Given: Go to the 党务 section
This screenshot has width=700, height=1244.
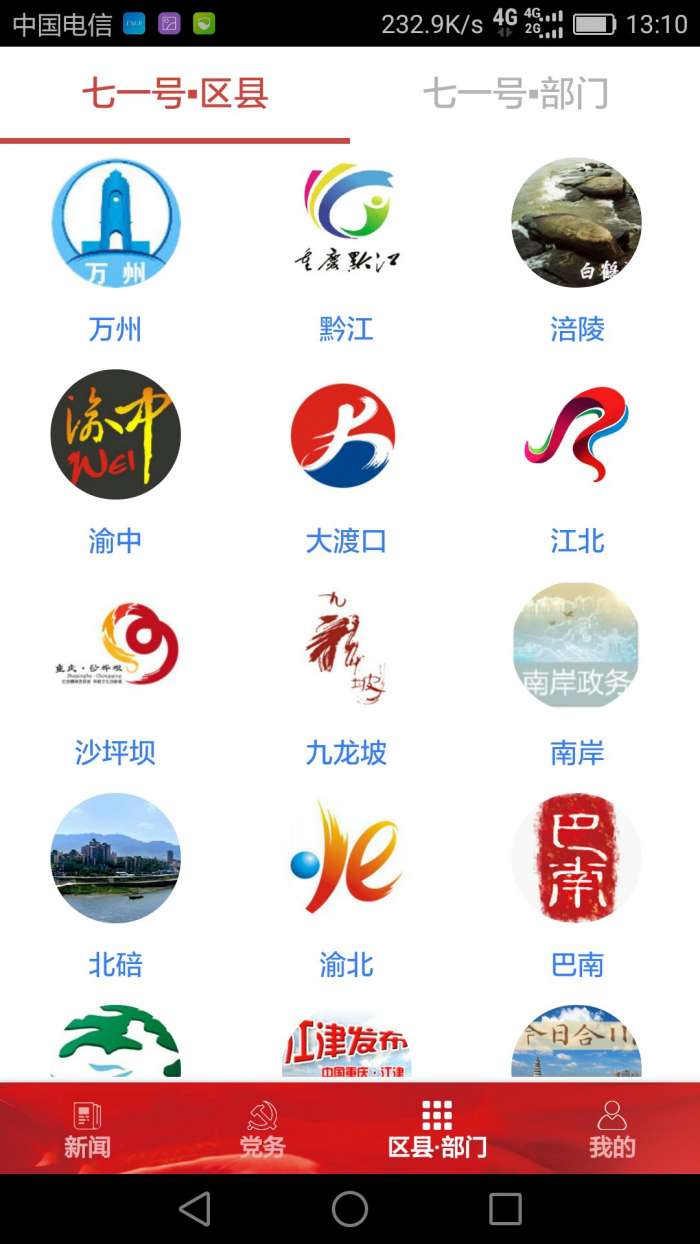Looking at the screenshot, I should pyautogui.click(x=262, y=1130).
